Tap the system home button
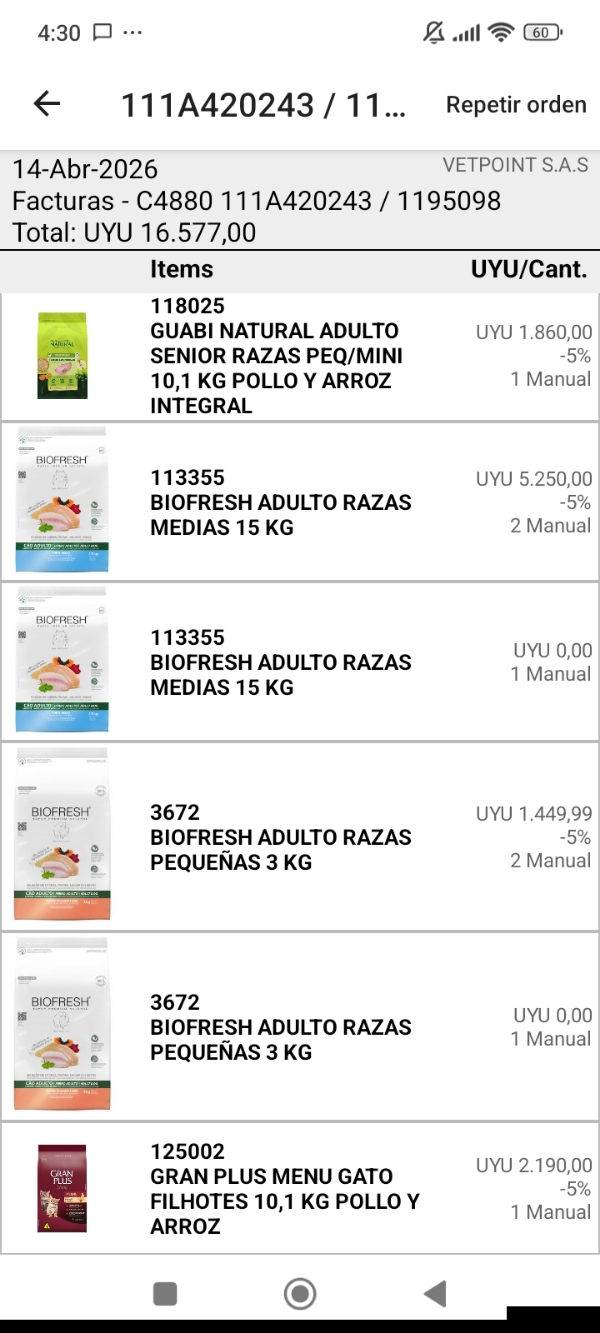The width and height of the screenshot is (600, 1333). [300, 1294]
